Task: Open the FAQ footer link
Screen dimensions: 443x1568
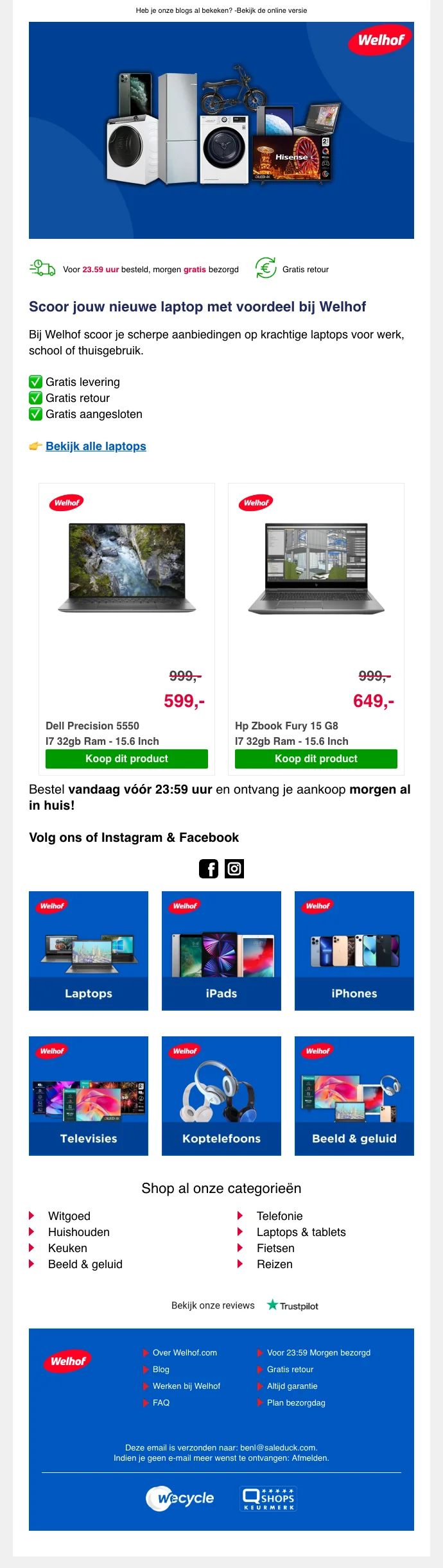Action: [x=161, y=1402]
